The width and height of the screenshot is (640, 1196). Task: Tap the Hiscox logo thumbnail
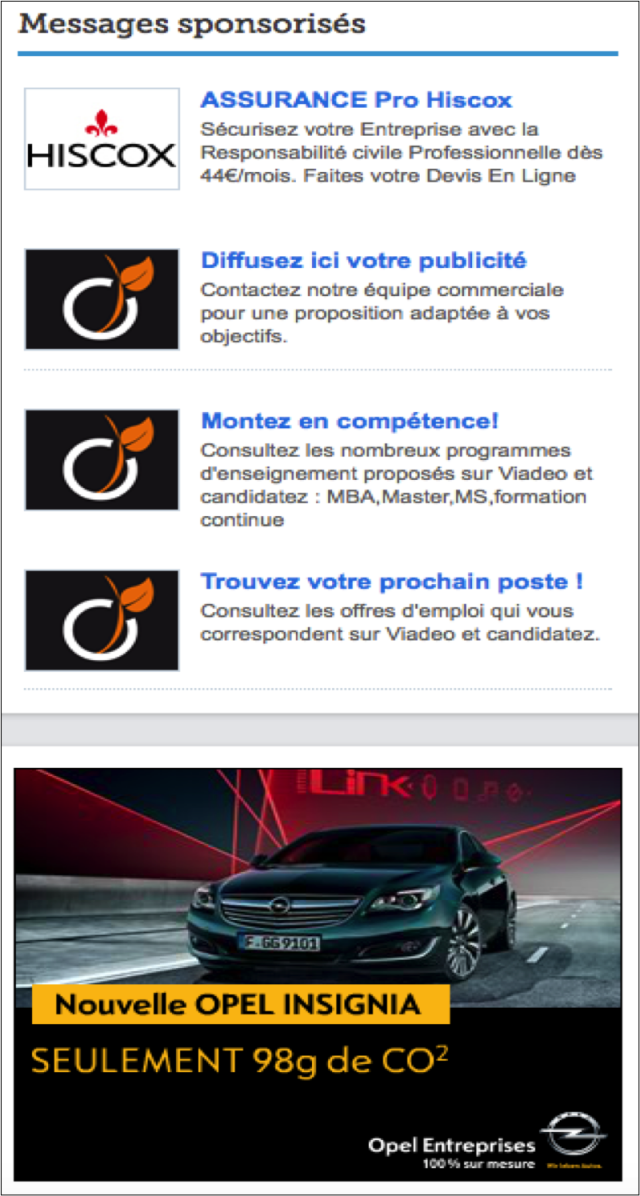tap(102, 139)
